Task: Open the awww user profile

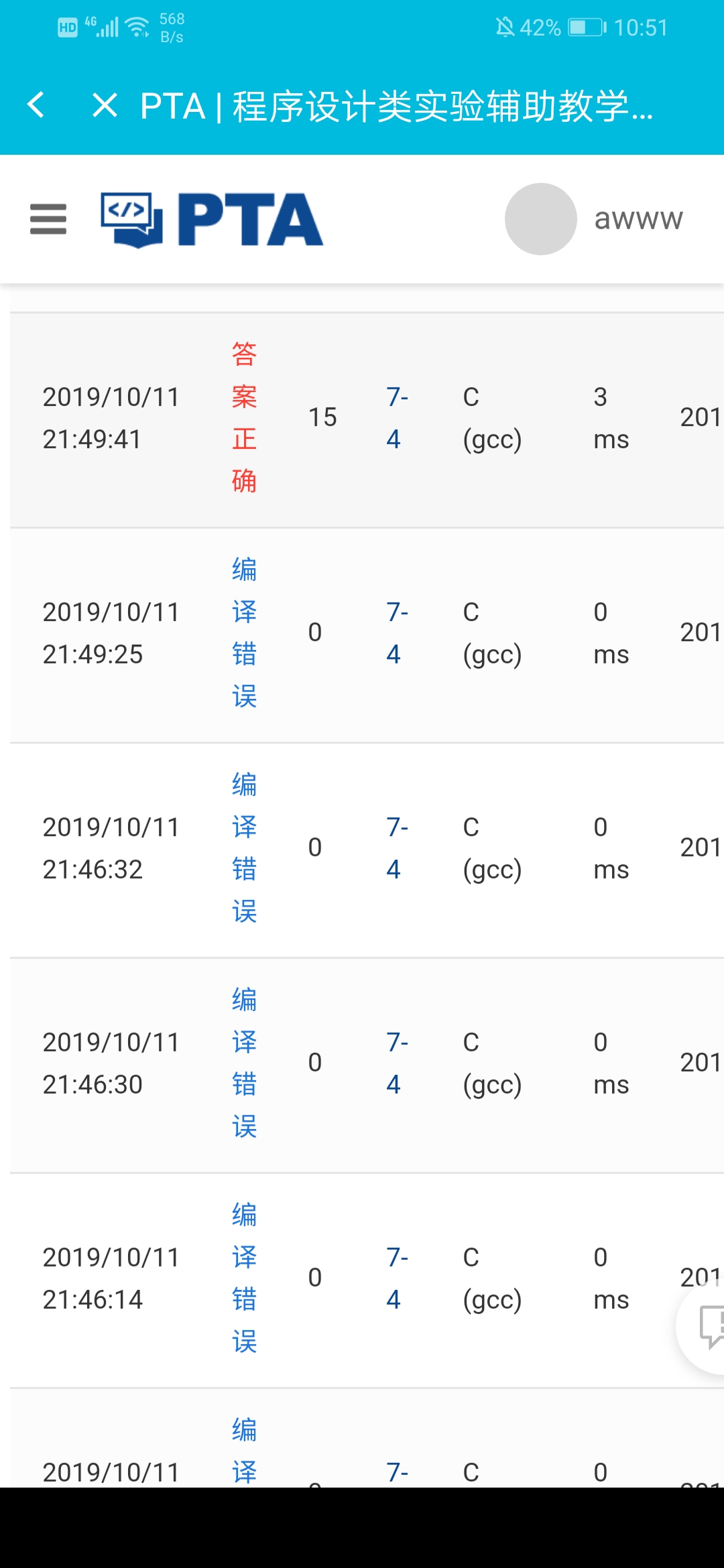Action: (595, 219)
